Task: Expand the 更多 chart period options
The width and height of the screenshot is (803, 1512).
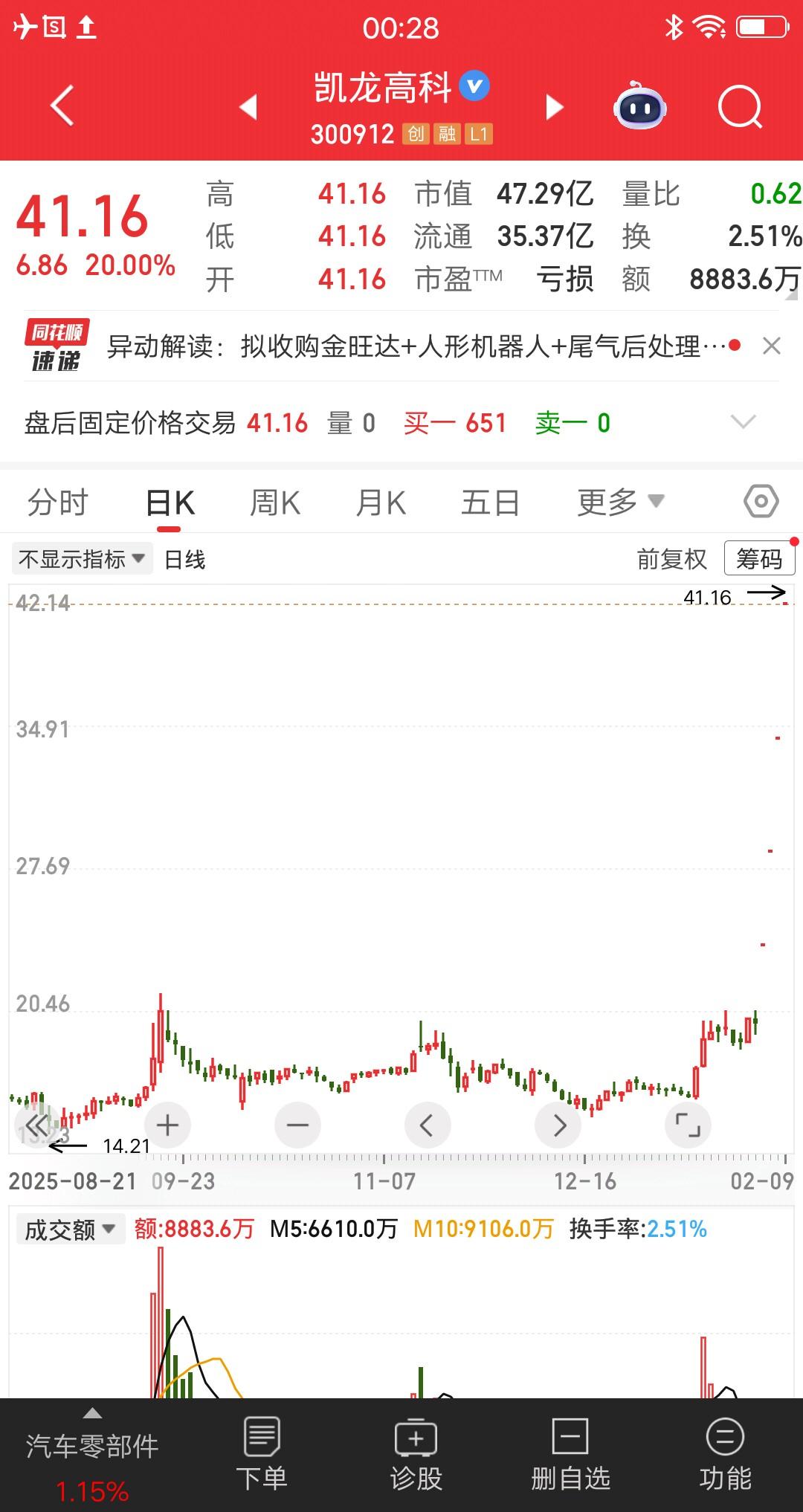Action: coord(619,501)
